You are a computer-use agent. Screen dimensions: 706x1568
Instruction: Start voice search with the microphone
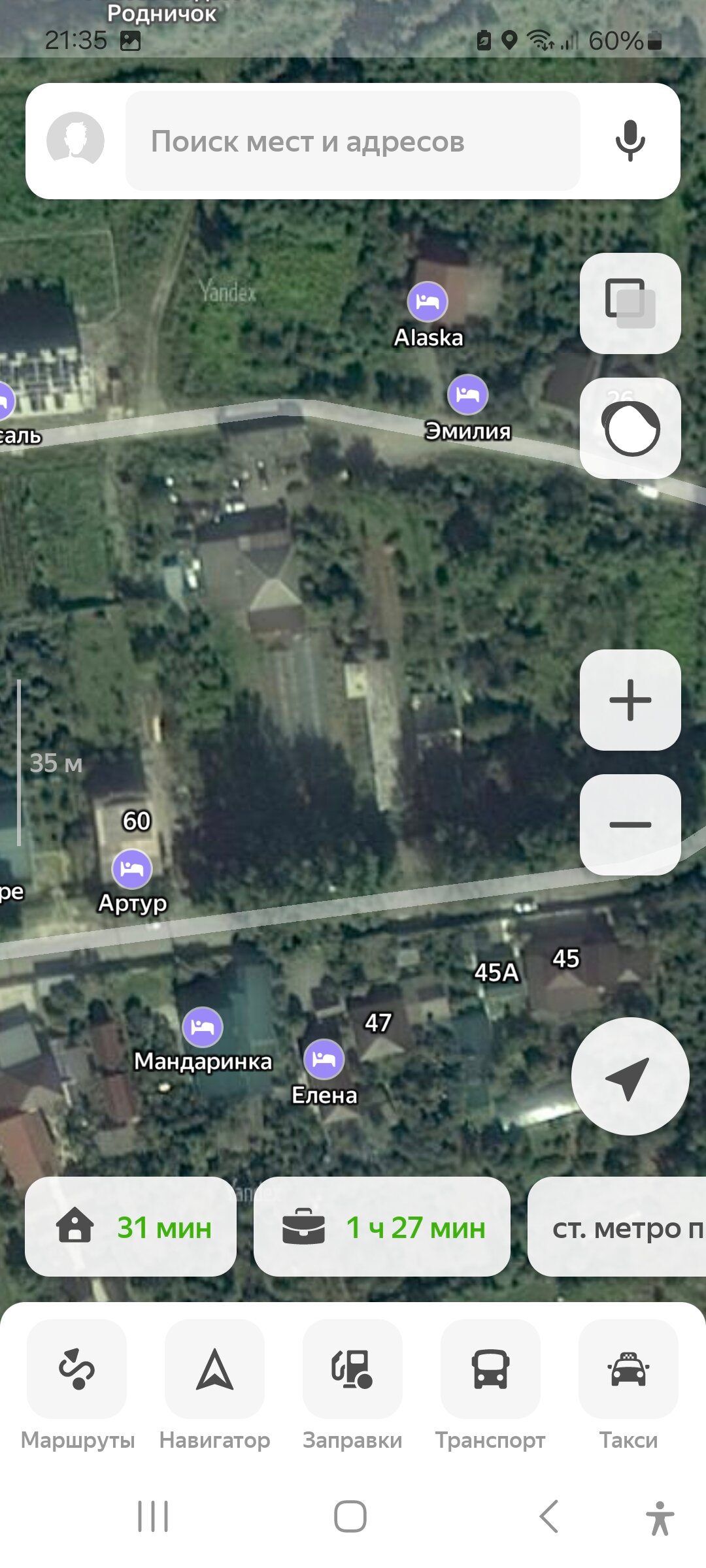pyautogui.click(x=630, y=140)
